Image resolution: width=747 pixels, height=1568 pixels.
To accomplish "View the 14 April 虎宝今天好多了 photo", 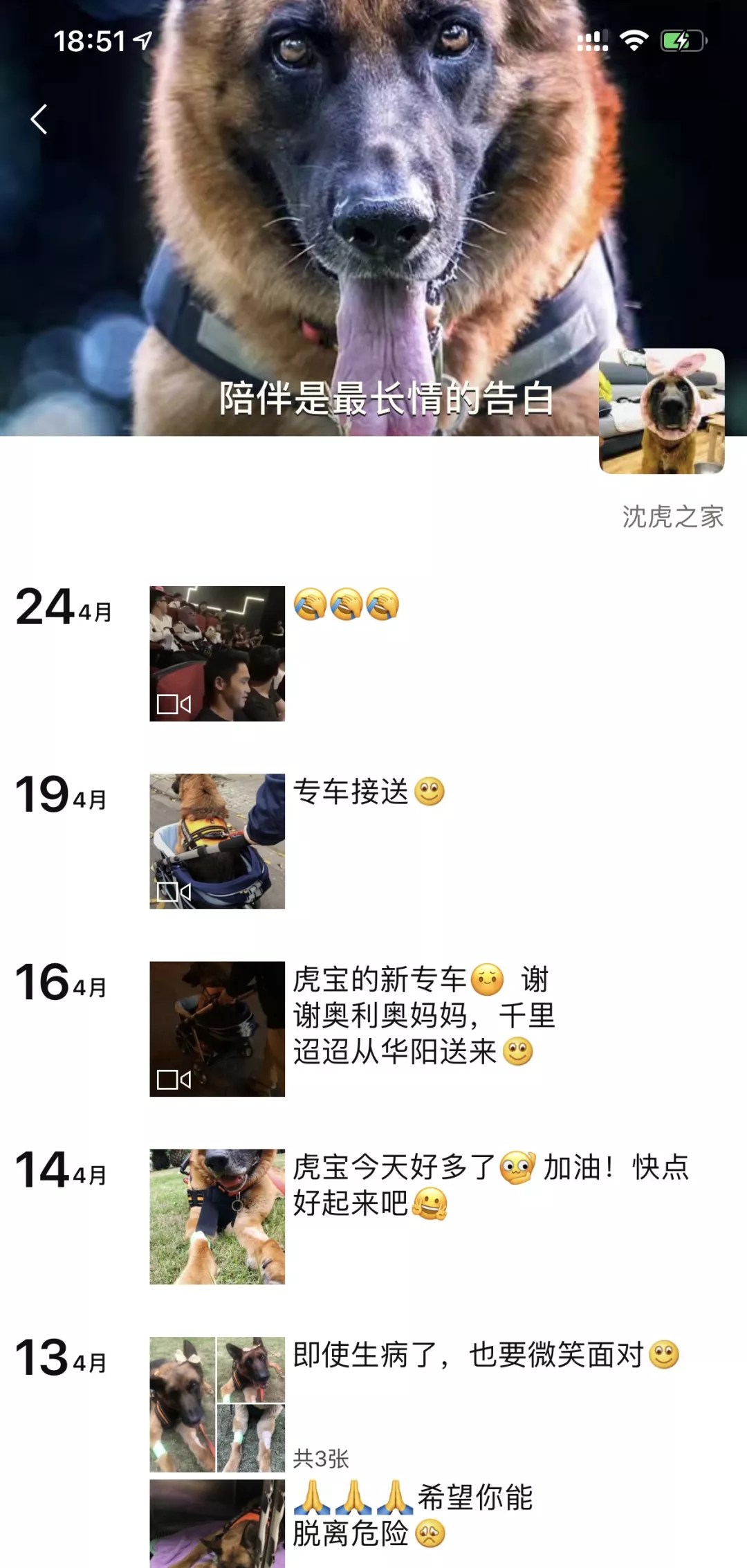I will (x=217, y=1216).
